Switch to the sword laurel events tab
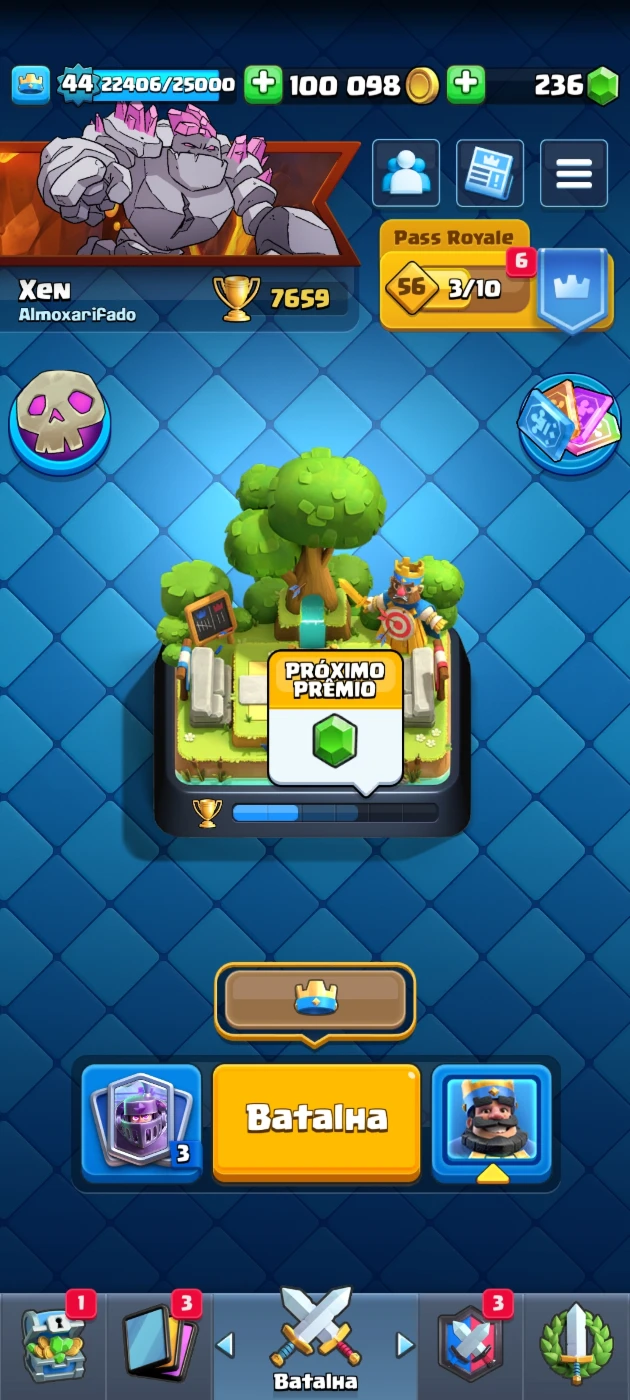 (577, 1346)
